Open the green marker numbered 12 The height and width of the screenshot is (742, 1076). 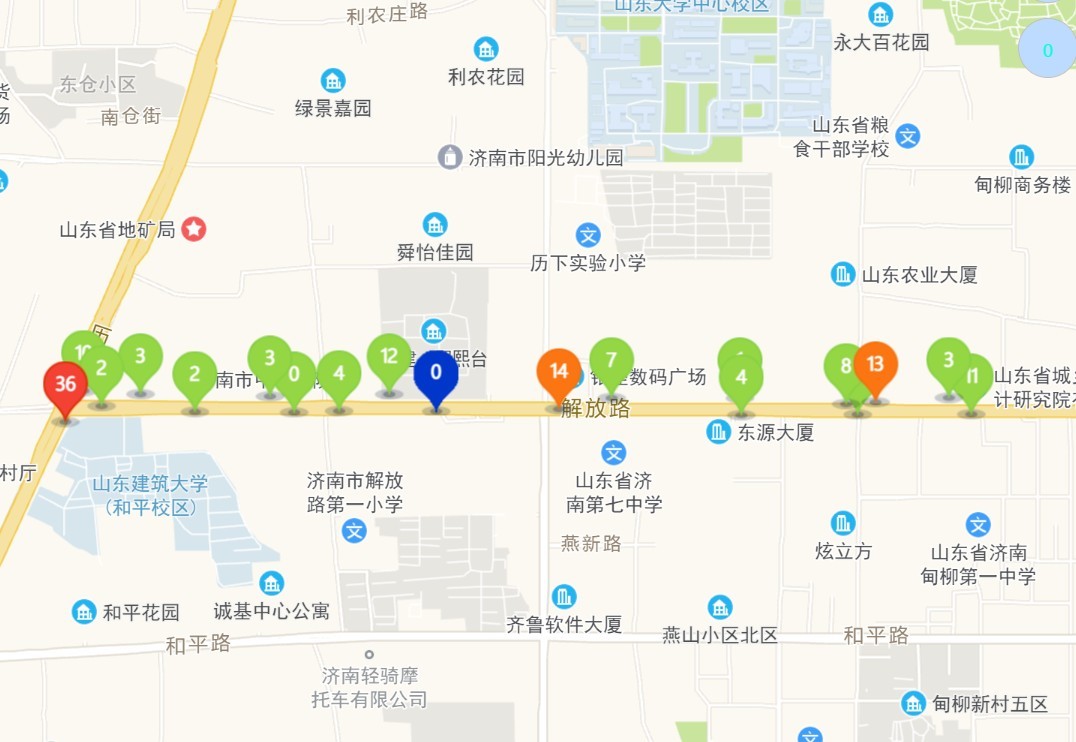pos(389,357)
